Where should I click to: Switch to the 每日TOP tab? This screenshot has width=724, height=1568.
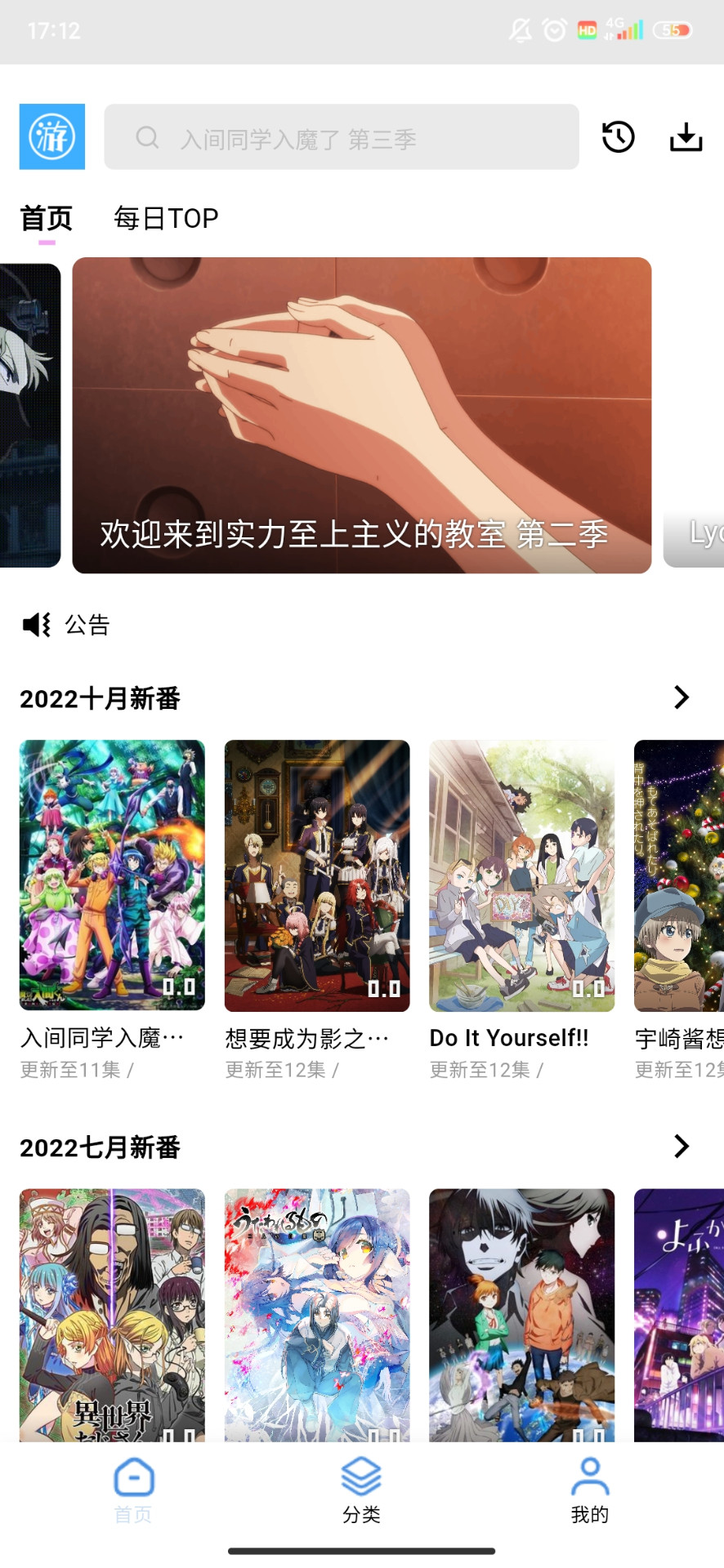166,217
